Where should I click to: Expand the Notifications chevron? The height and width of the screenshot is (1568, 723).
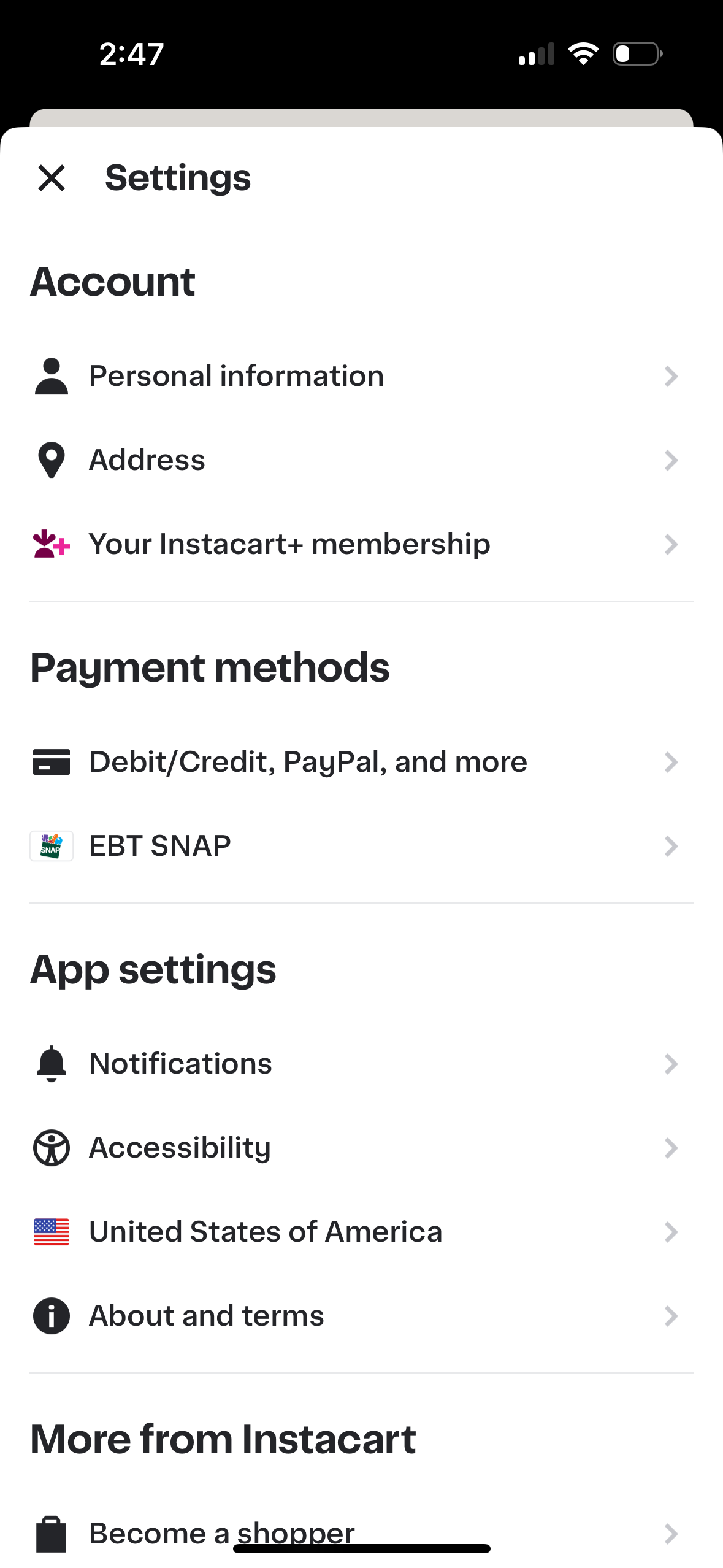pos(672,1064)
